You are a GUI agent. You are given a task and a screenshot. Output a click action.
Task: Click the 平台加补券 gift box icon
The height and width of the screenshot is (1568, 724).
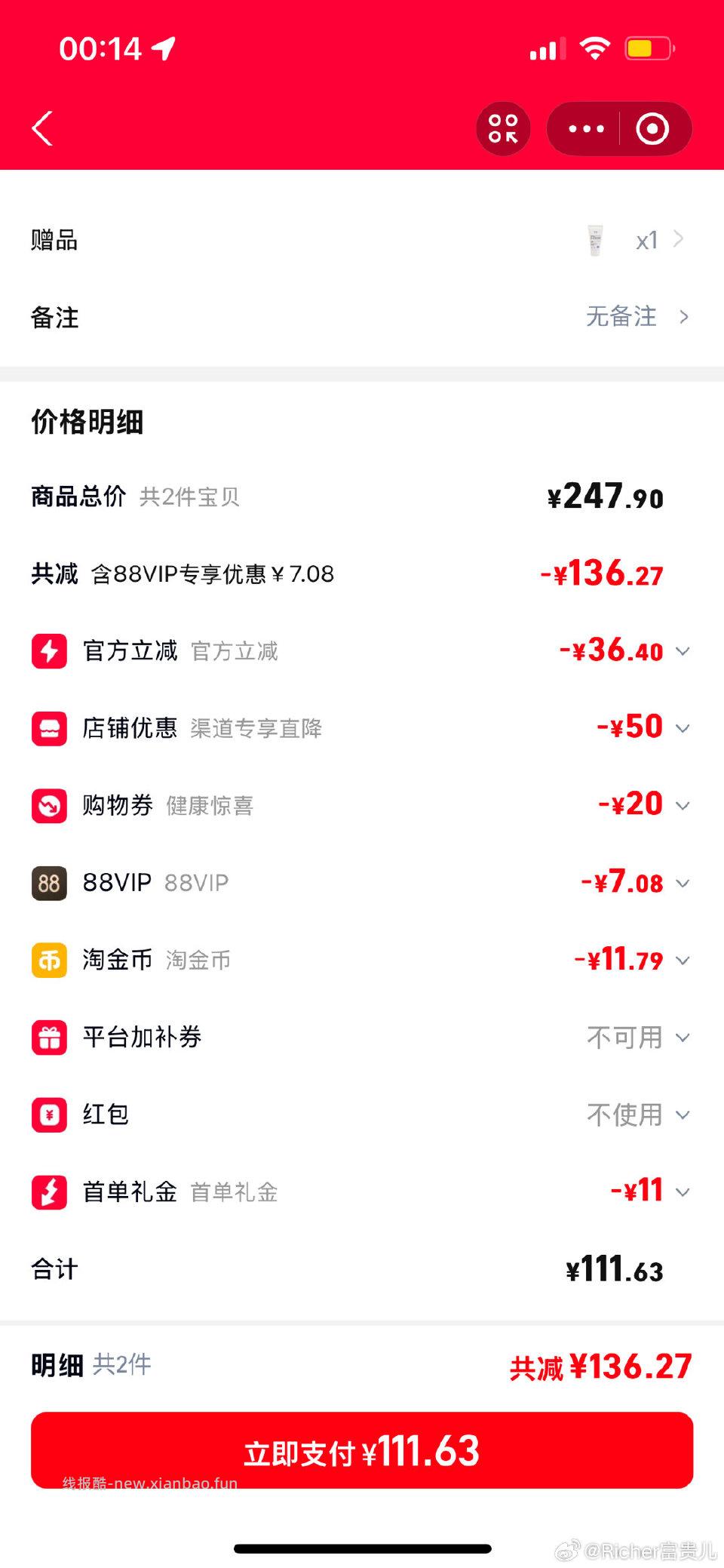(48, 1038)
